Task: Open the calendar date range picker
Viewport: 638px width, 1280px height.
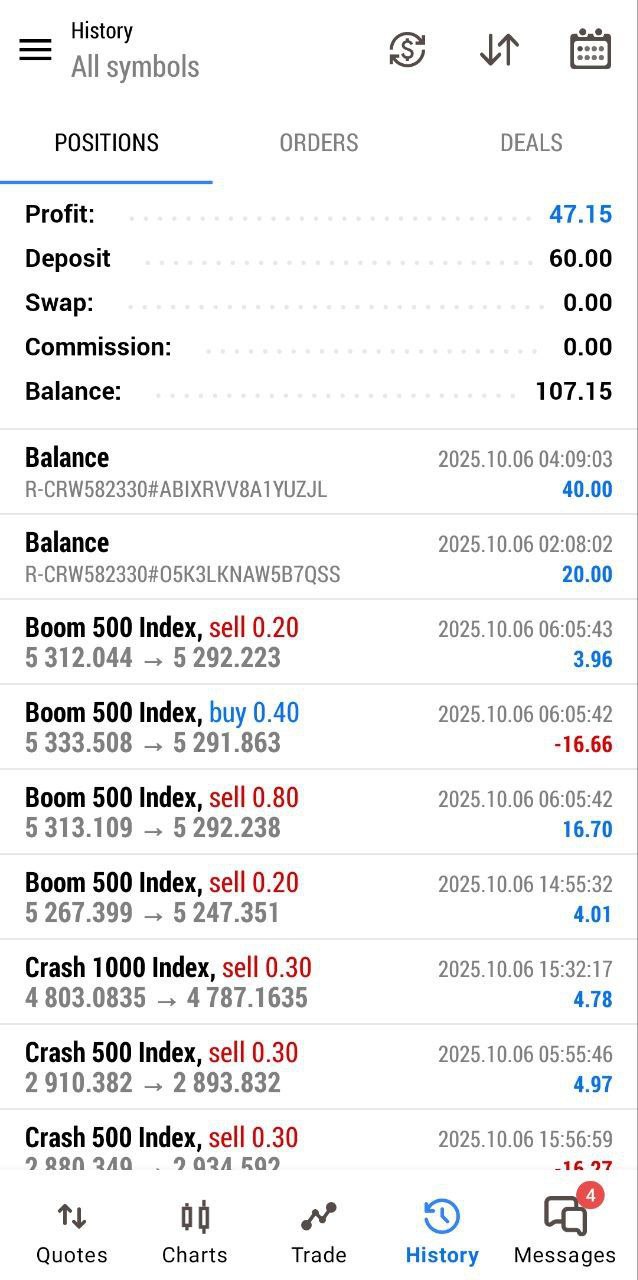Action: point(590,49)
